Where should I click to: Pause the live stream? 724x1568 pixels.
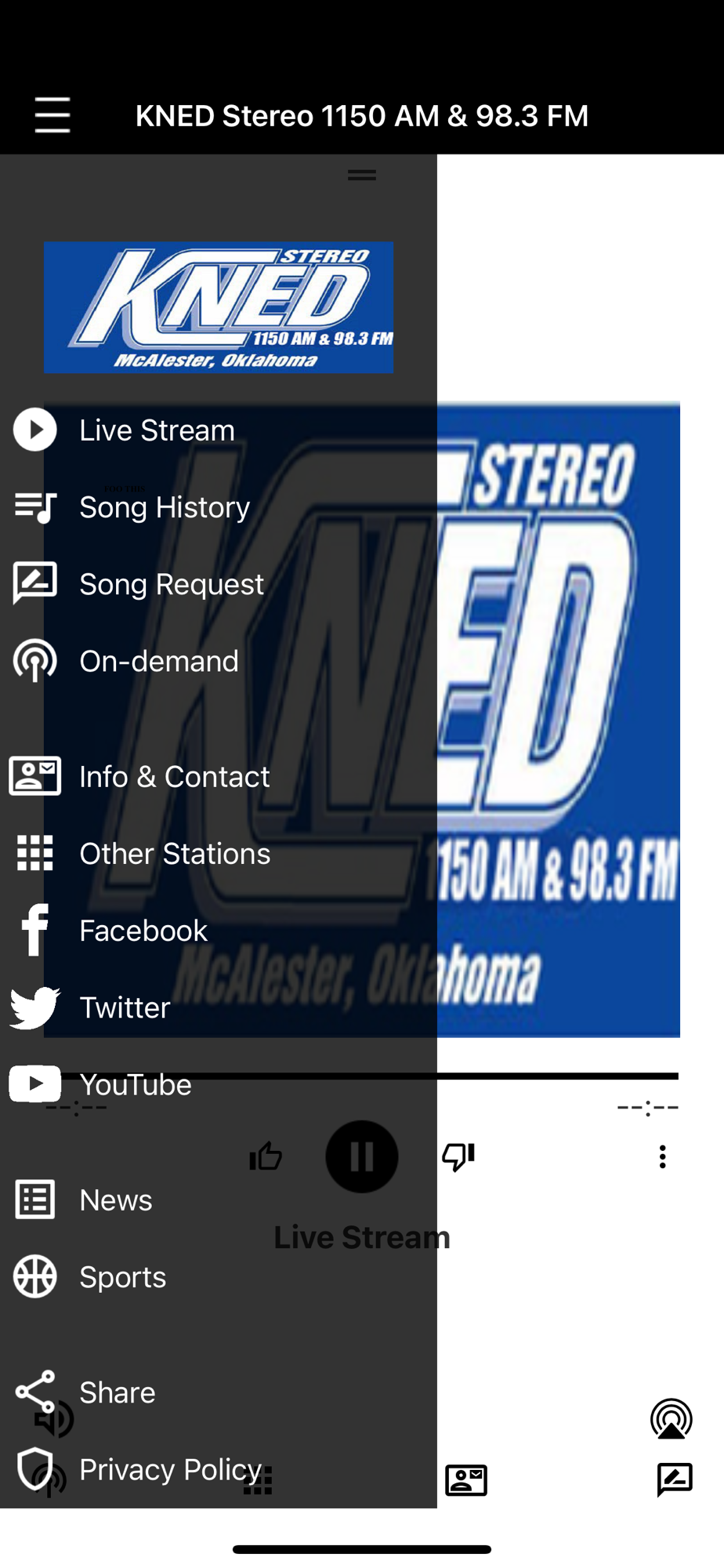coord(361,1156)
